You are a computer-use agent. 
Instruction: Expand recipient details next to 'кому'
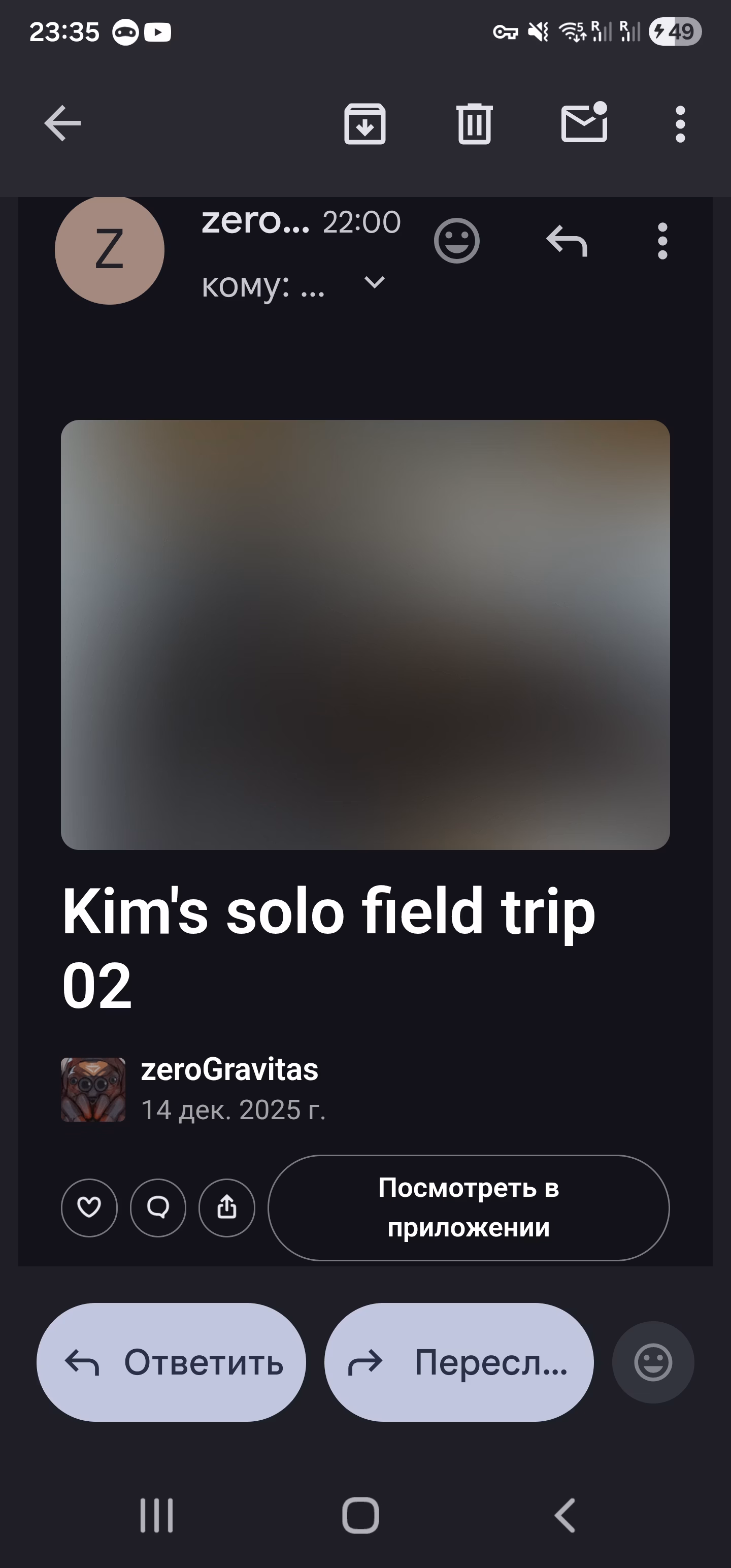click(x=374, y=282)
